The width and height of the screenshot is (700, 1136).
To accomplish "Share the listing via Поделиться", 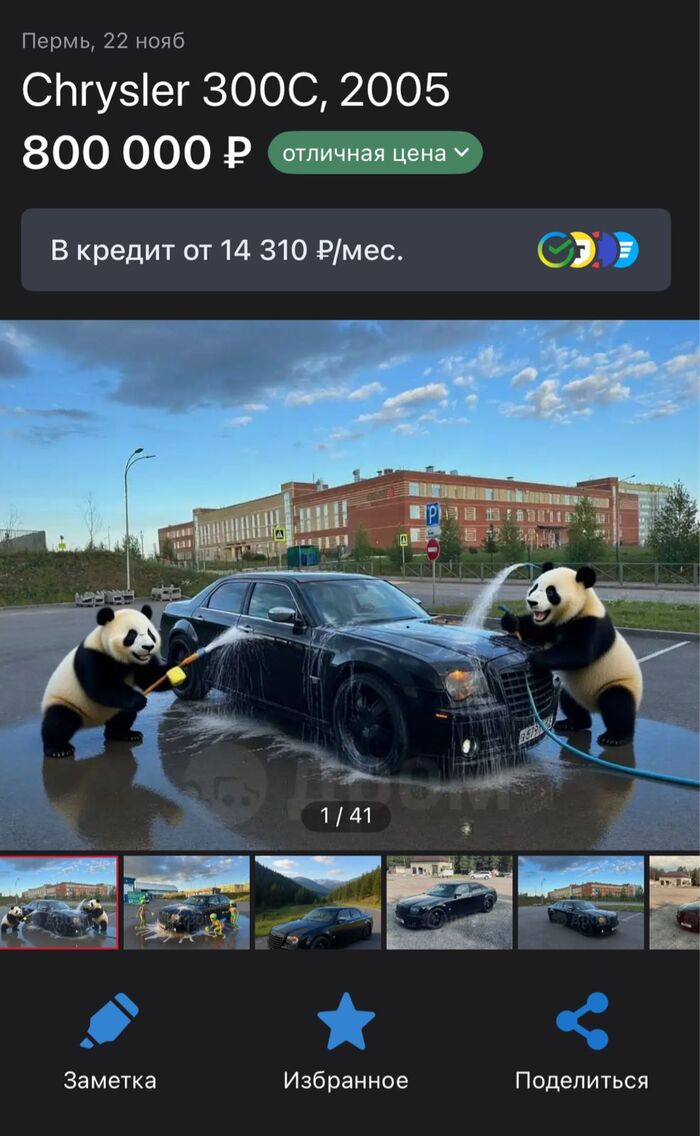I will [x=581, y=1040].
